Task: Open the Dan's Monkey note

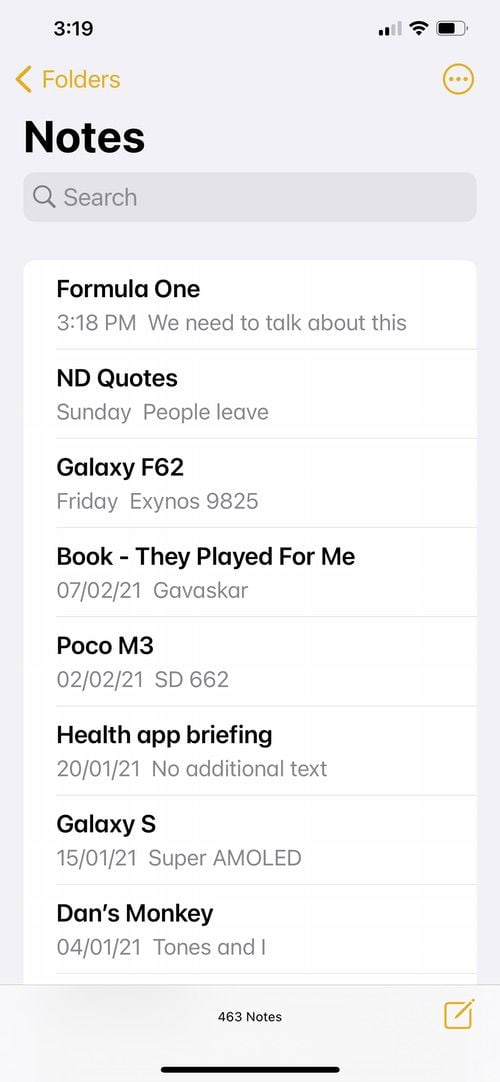Action: 250,929
